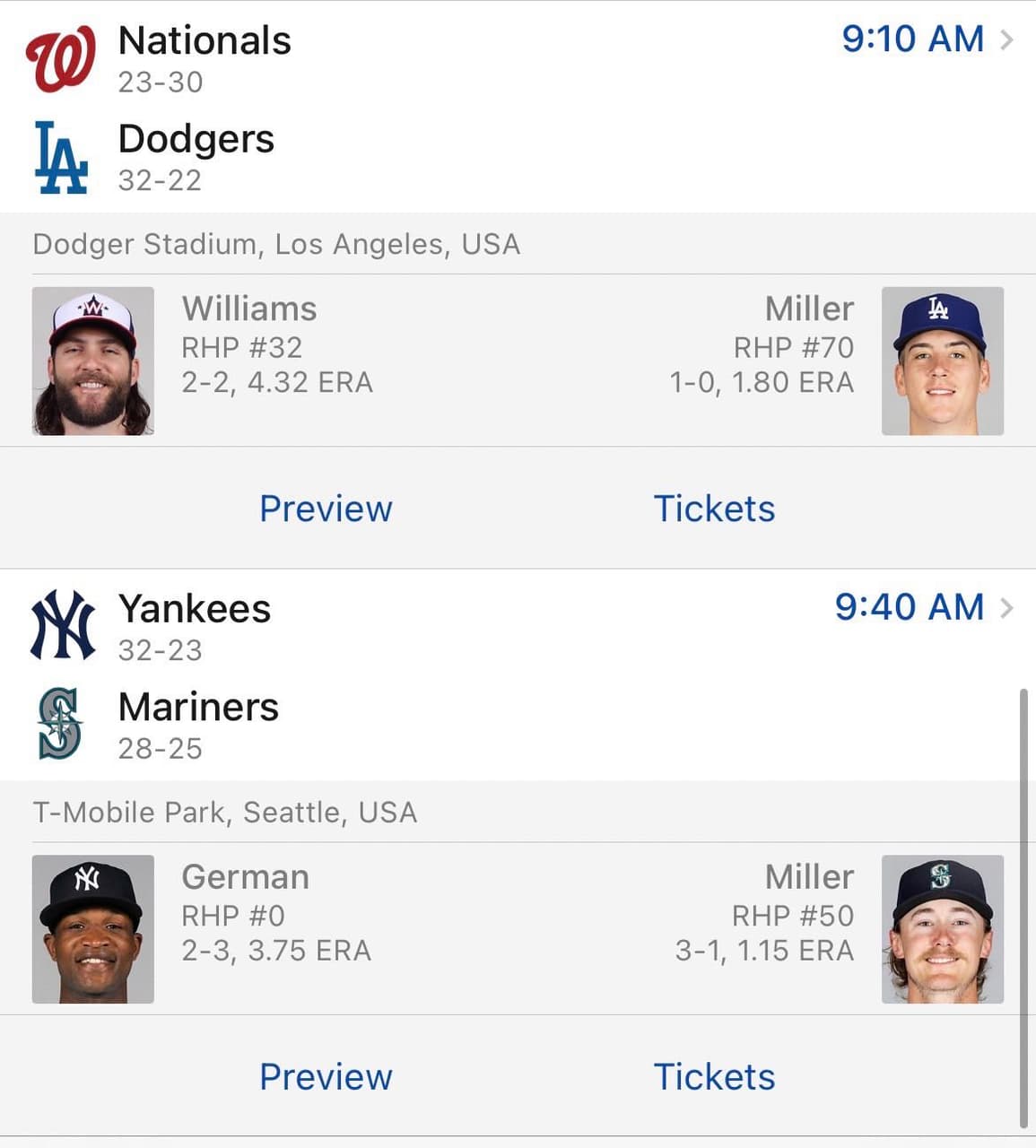
Task: Open Preview for the Dodgers game
Action: tap(325, 509)
